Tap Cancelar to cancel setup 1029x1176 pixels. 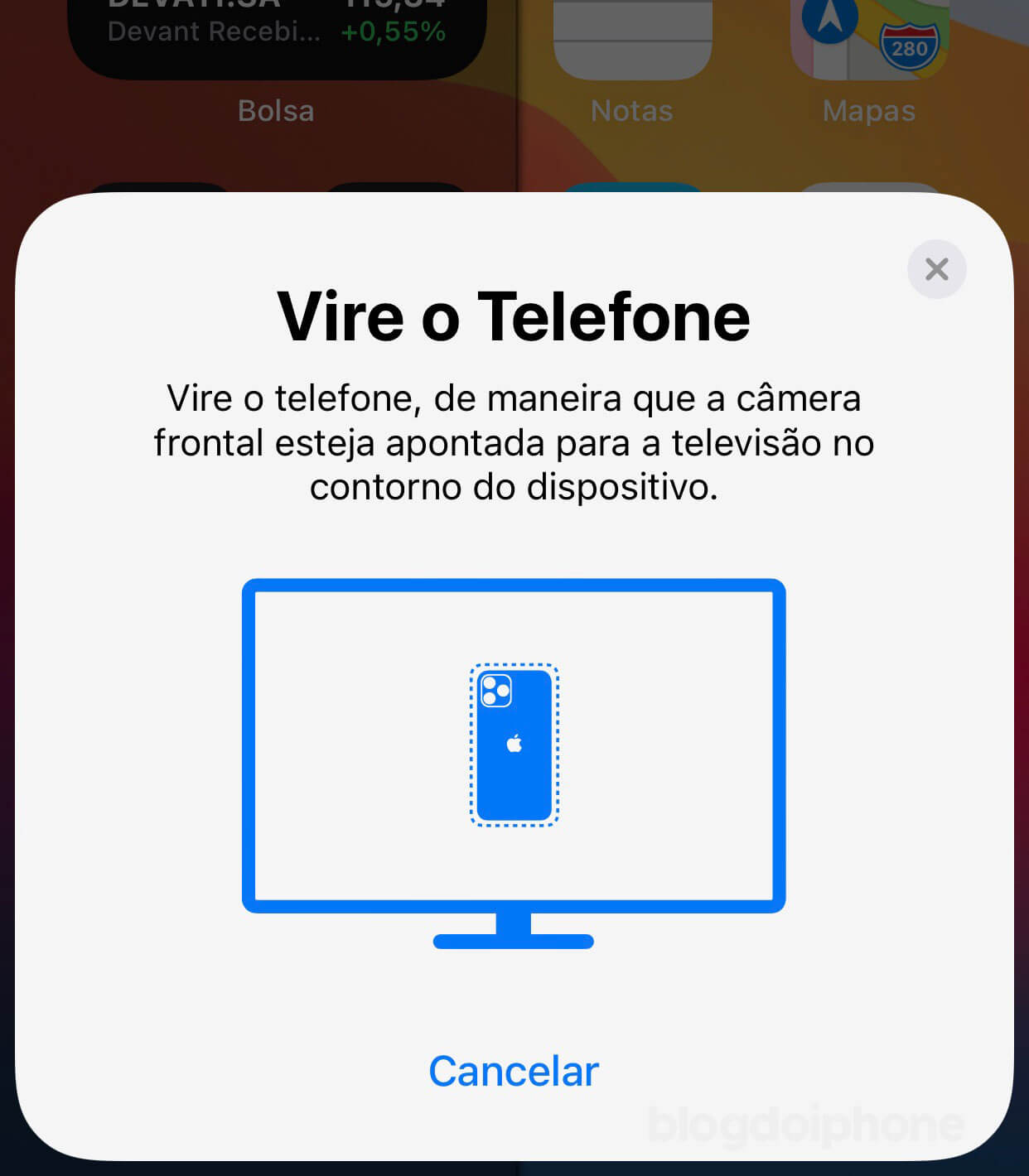point(514,1071)
